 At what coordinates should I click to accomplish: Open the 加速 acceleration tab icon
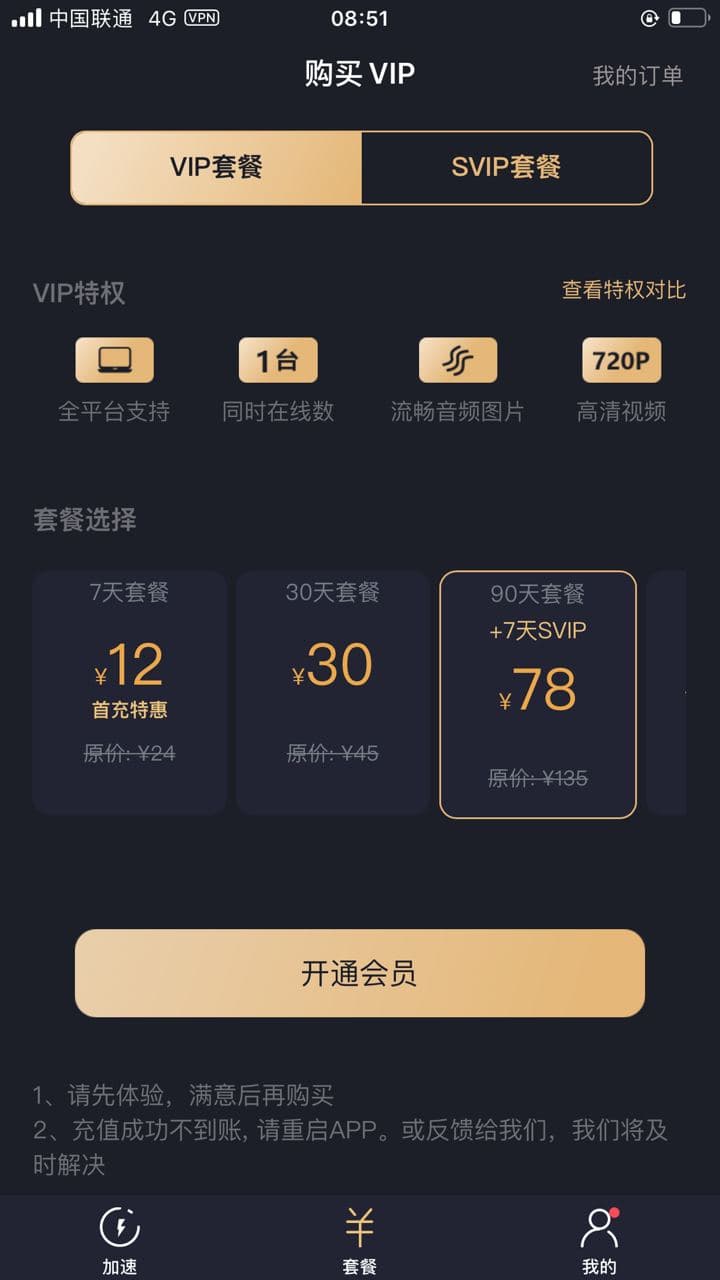pos(119,1224)
